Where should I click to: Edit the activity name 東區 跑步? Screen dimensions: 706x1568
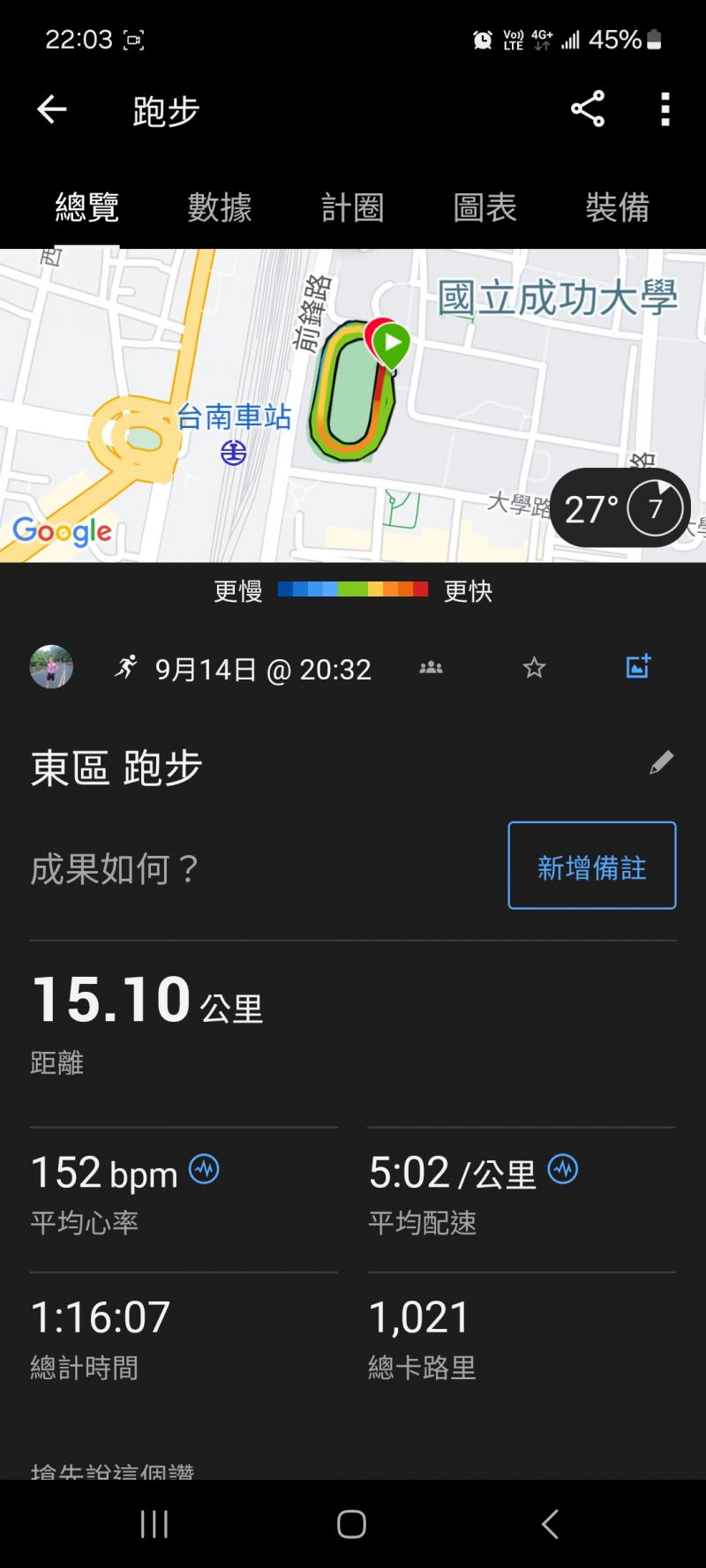tap(661, 763)
